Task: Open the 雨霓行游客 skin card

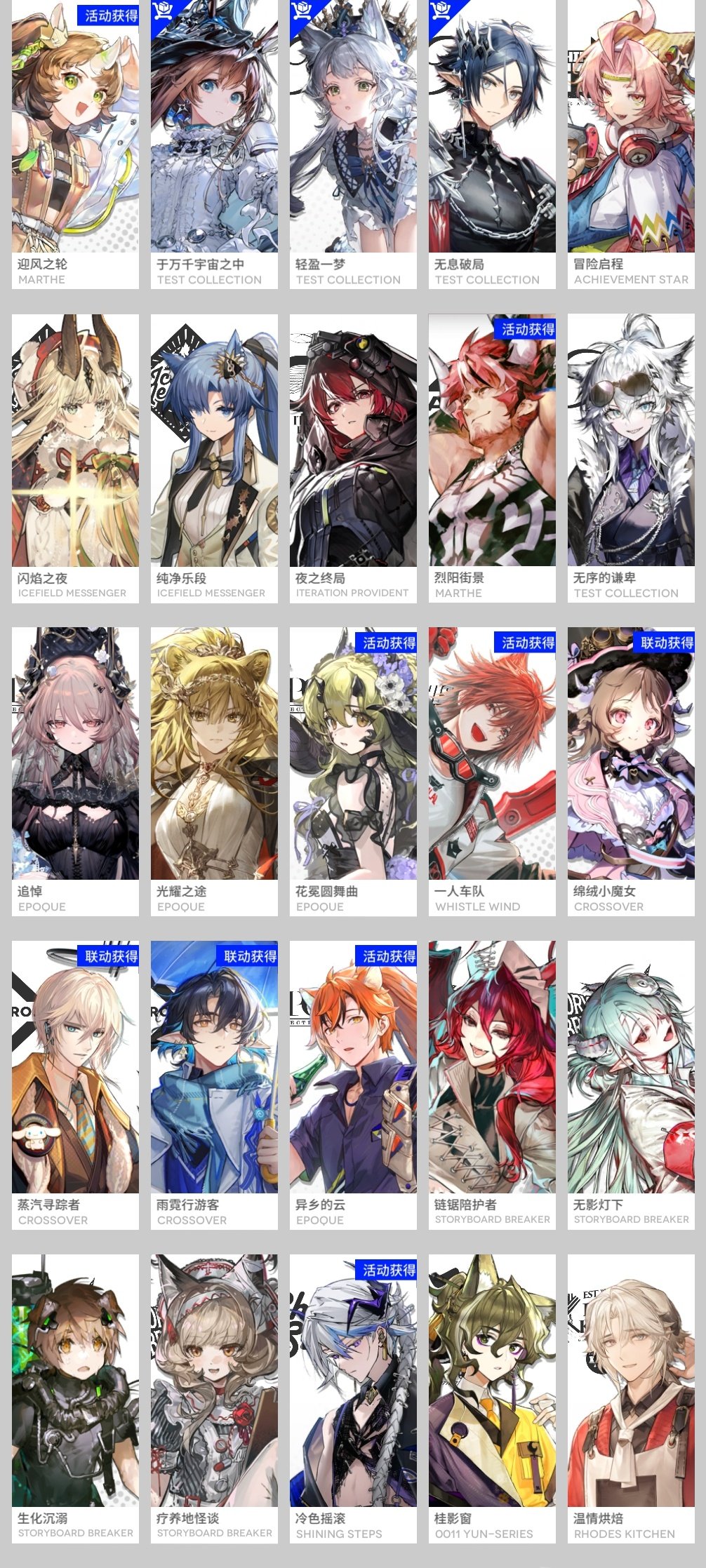Action: coord(214,1085)
